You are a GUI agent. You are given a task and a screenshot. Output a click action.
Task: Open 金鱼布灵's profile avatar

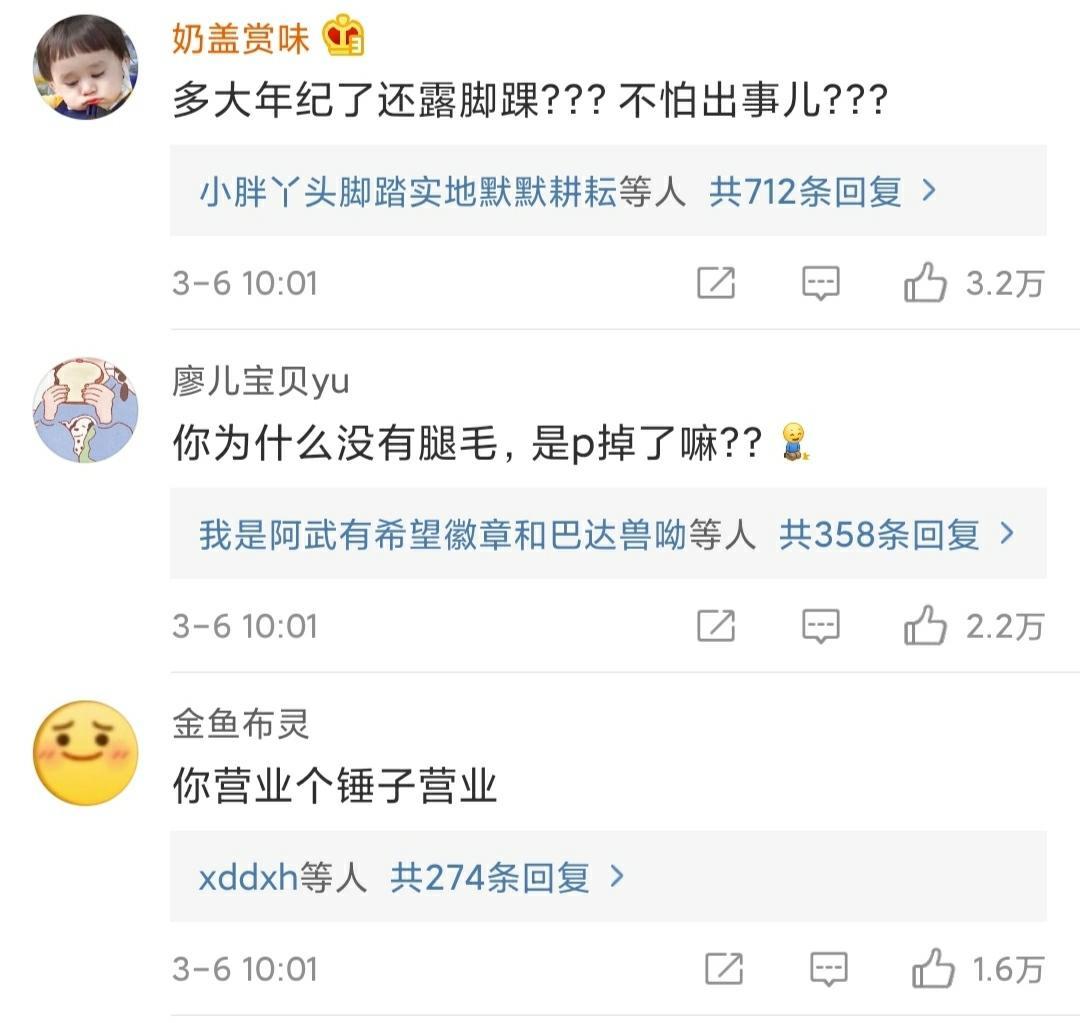[x=85, y=753]
